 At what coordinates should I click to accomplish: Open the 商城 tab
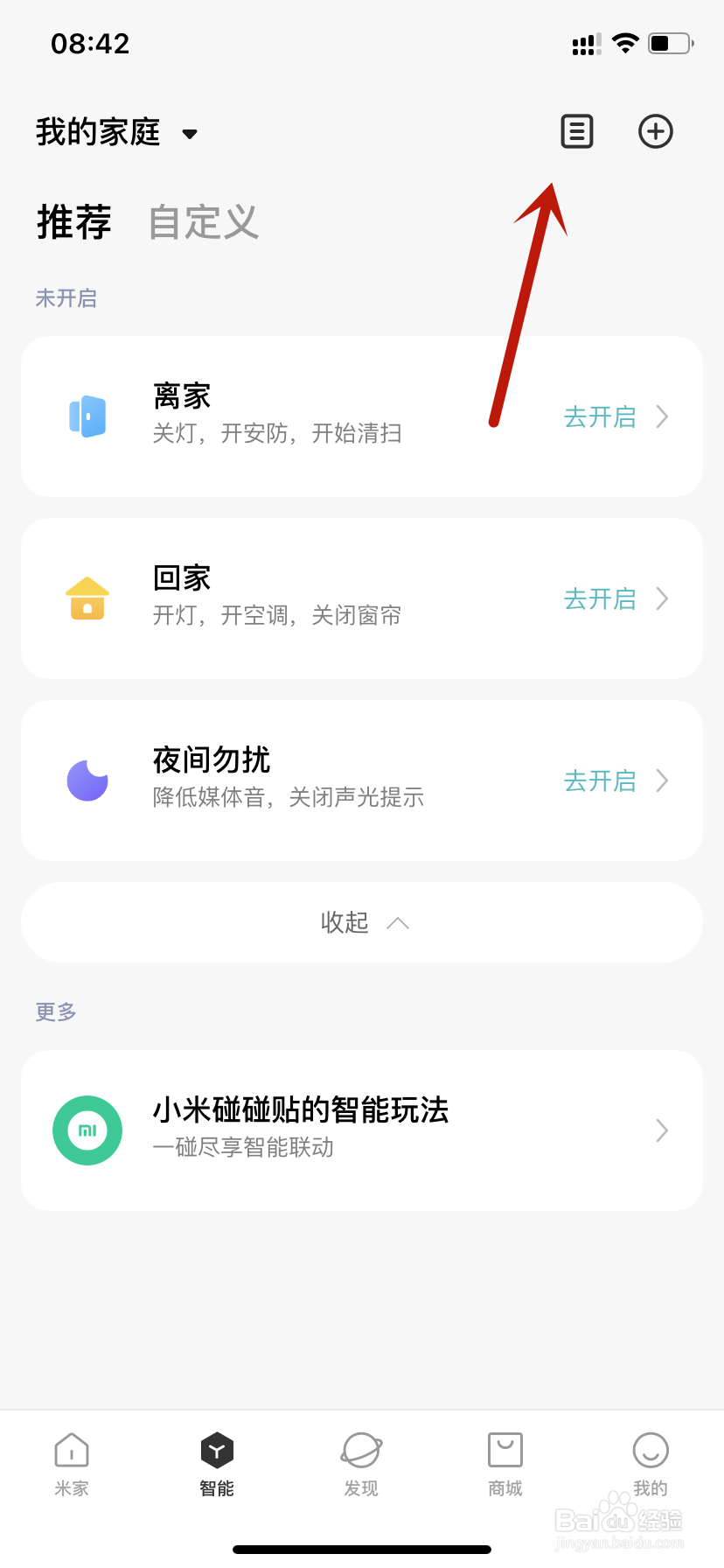coord(505,1462)
